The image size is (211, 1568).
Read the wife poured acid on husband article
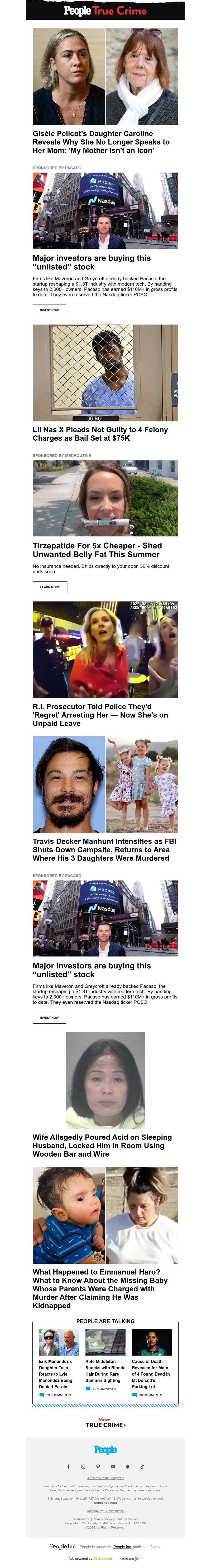coord(102,1145)
